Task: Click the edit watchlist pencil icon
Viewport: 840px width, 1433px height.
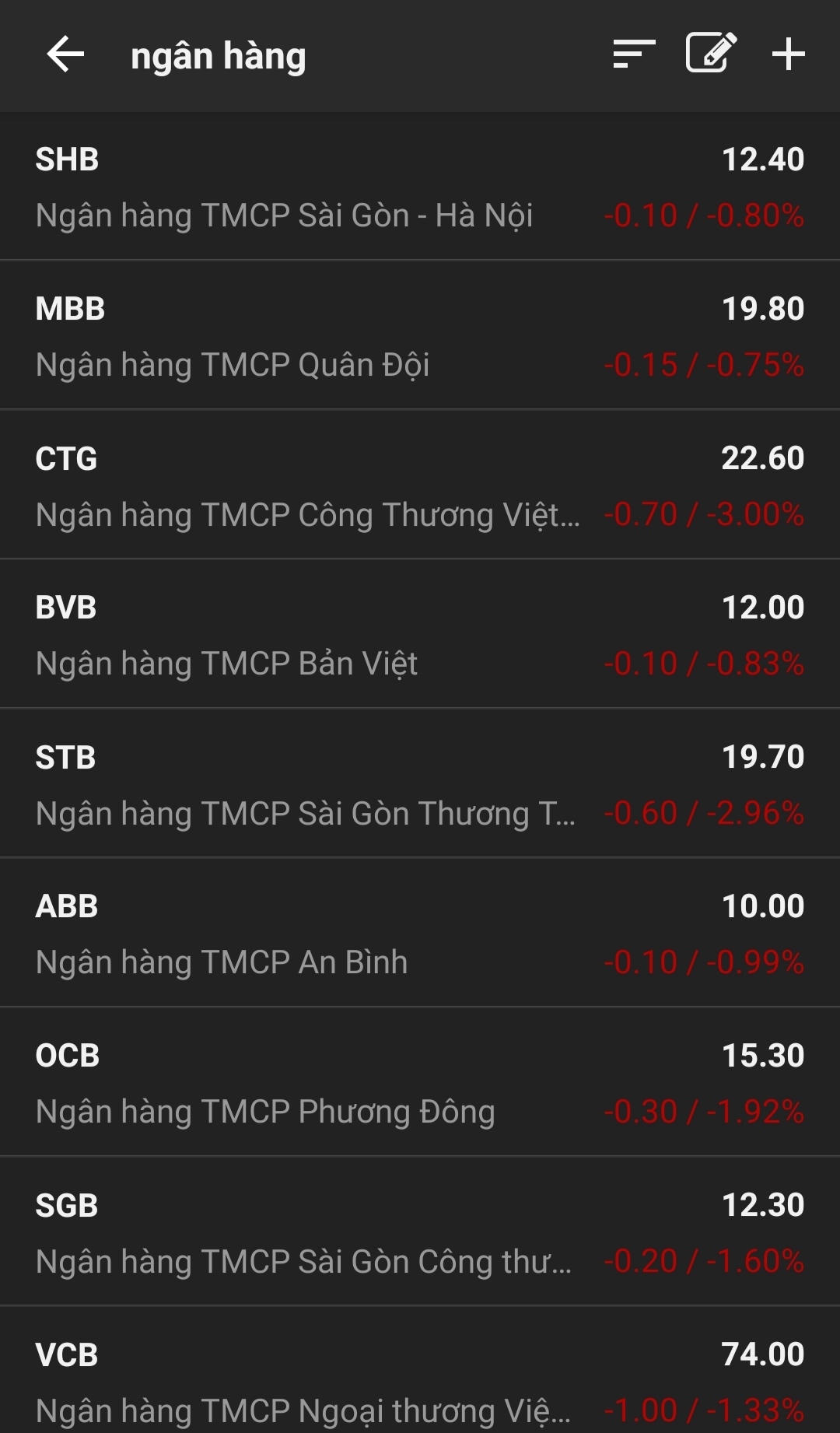Action: click(x=709, y=54)
